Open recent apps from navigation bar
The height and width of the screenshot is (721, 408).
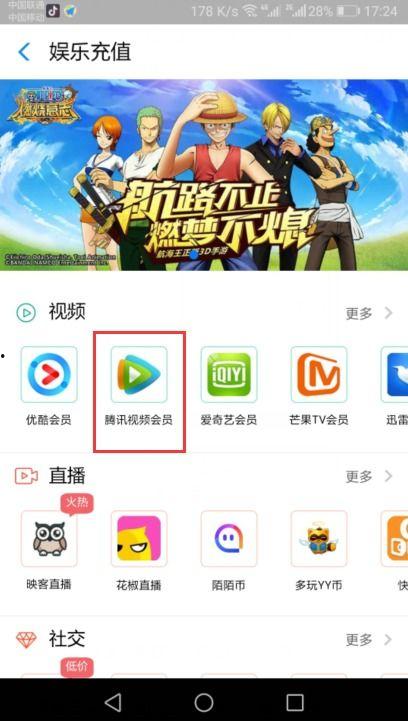tap(294, 702)
